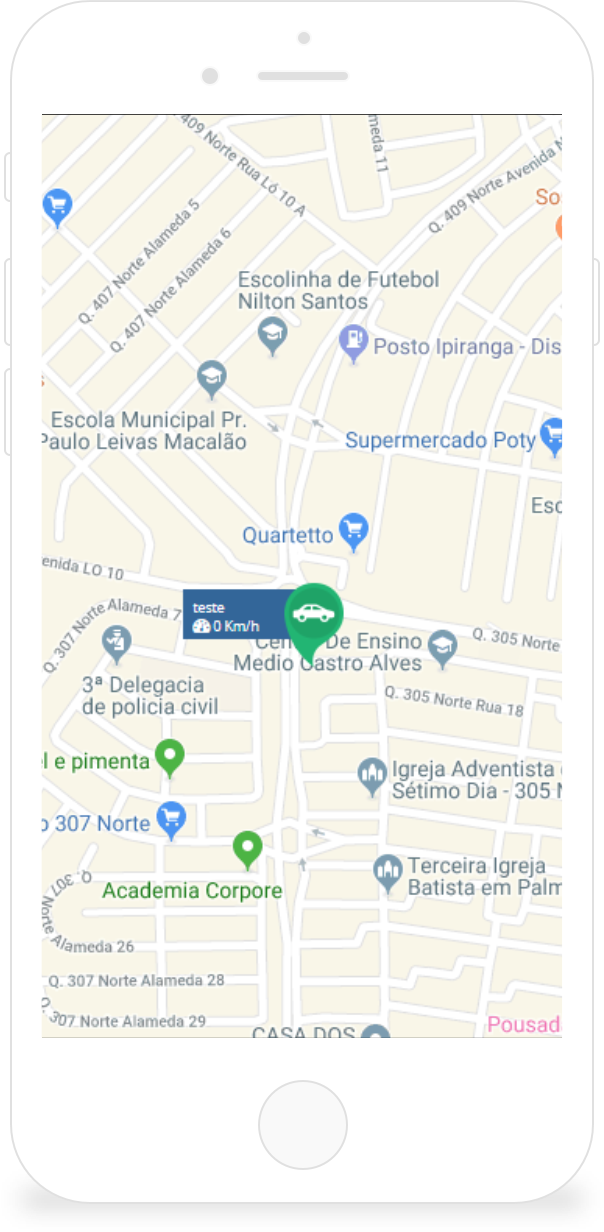
Task: Select the Igreja Adventista church pin
Action: click(372, 775)
